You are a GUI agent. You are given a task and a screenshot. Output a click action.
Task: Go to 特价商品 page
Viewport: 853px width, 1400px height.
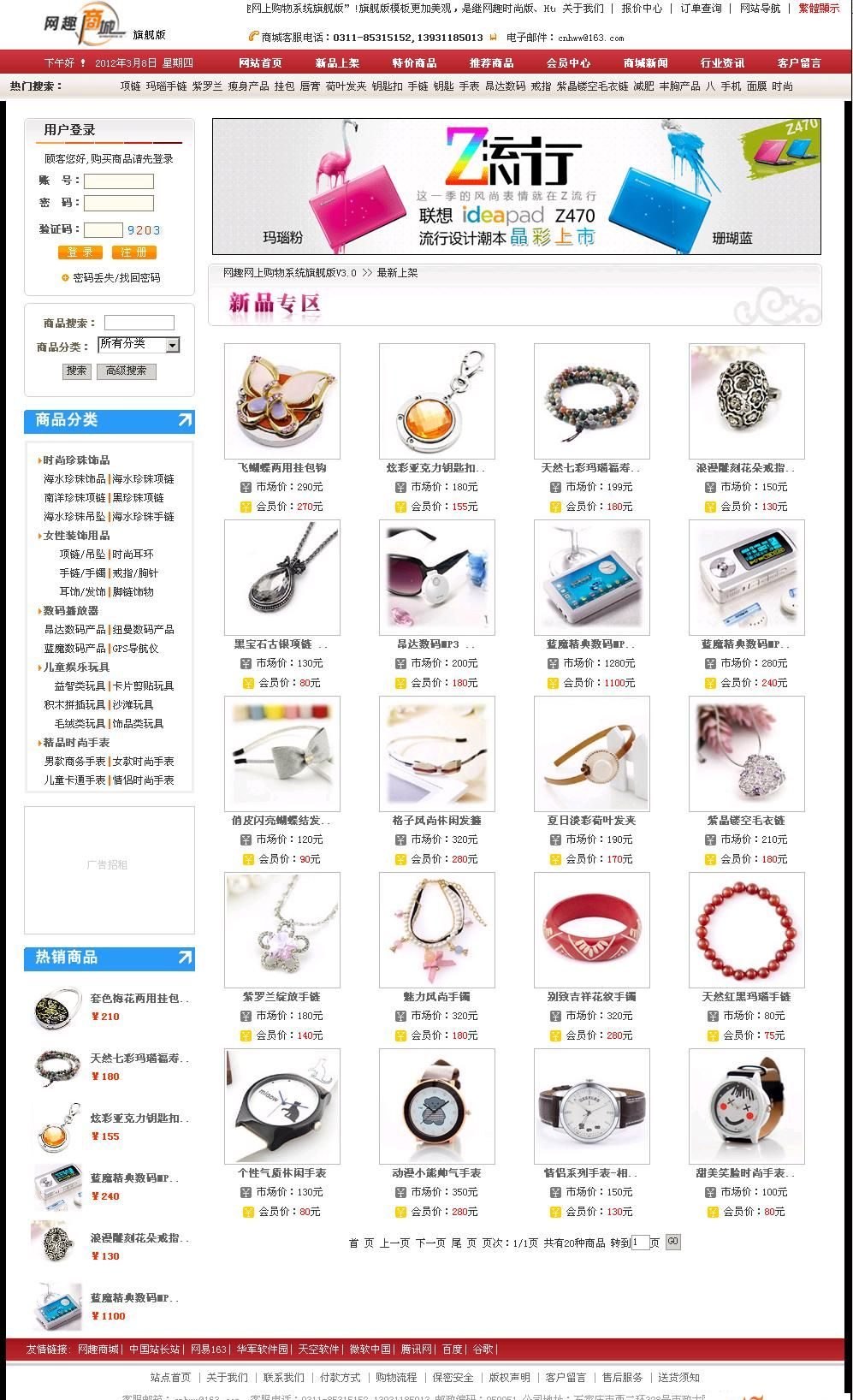point(414,63)
